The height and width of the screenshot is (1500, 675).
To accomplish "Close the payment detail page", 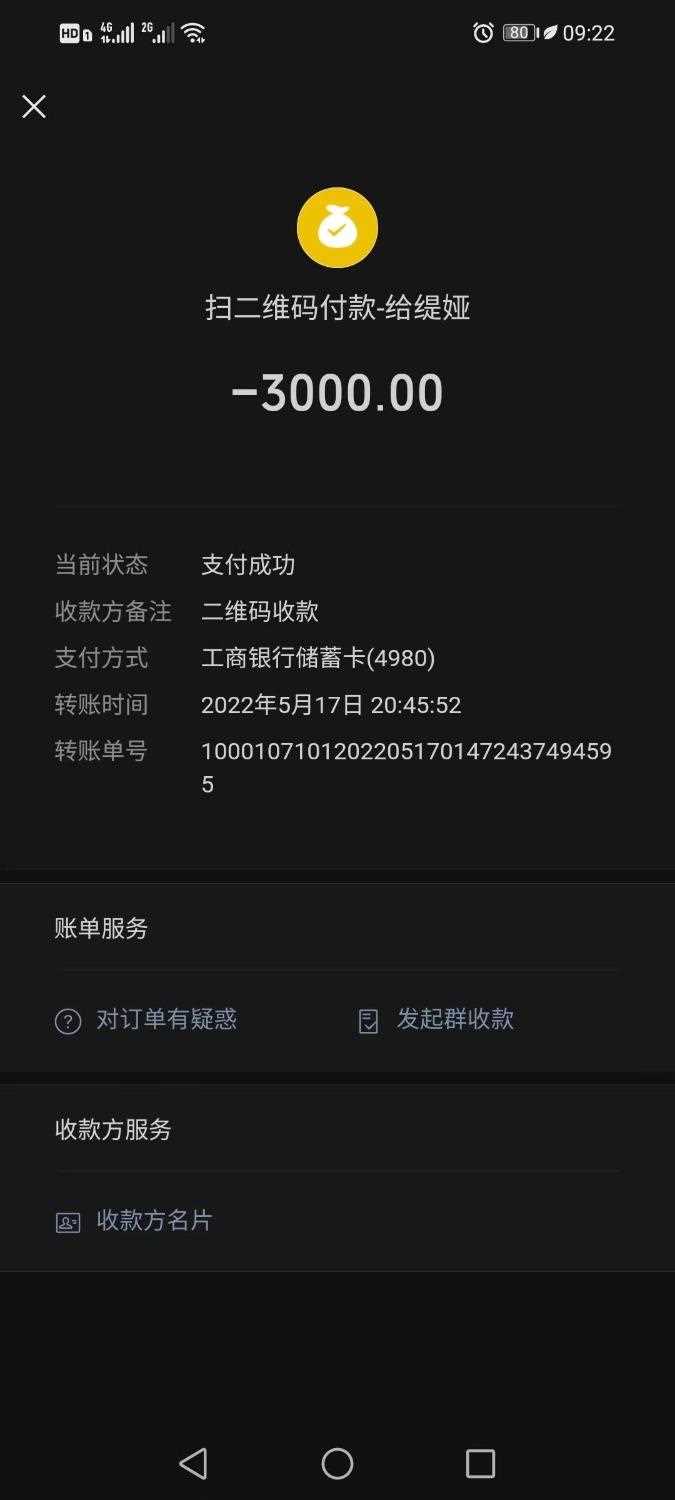I will (34, 107).
